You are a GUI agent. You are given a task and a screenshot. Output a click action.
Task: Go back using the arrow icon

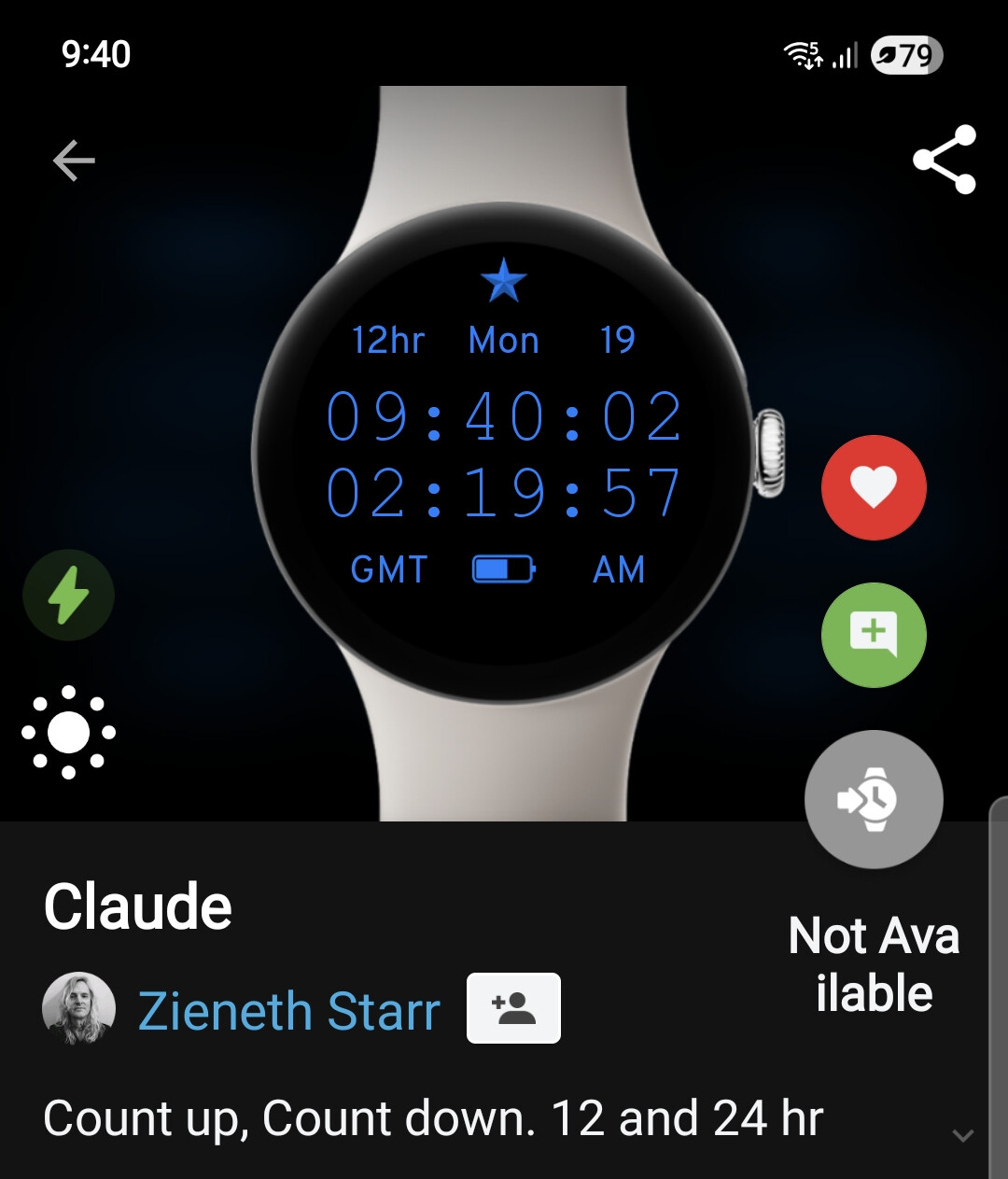point(74,161)
